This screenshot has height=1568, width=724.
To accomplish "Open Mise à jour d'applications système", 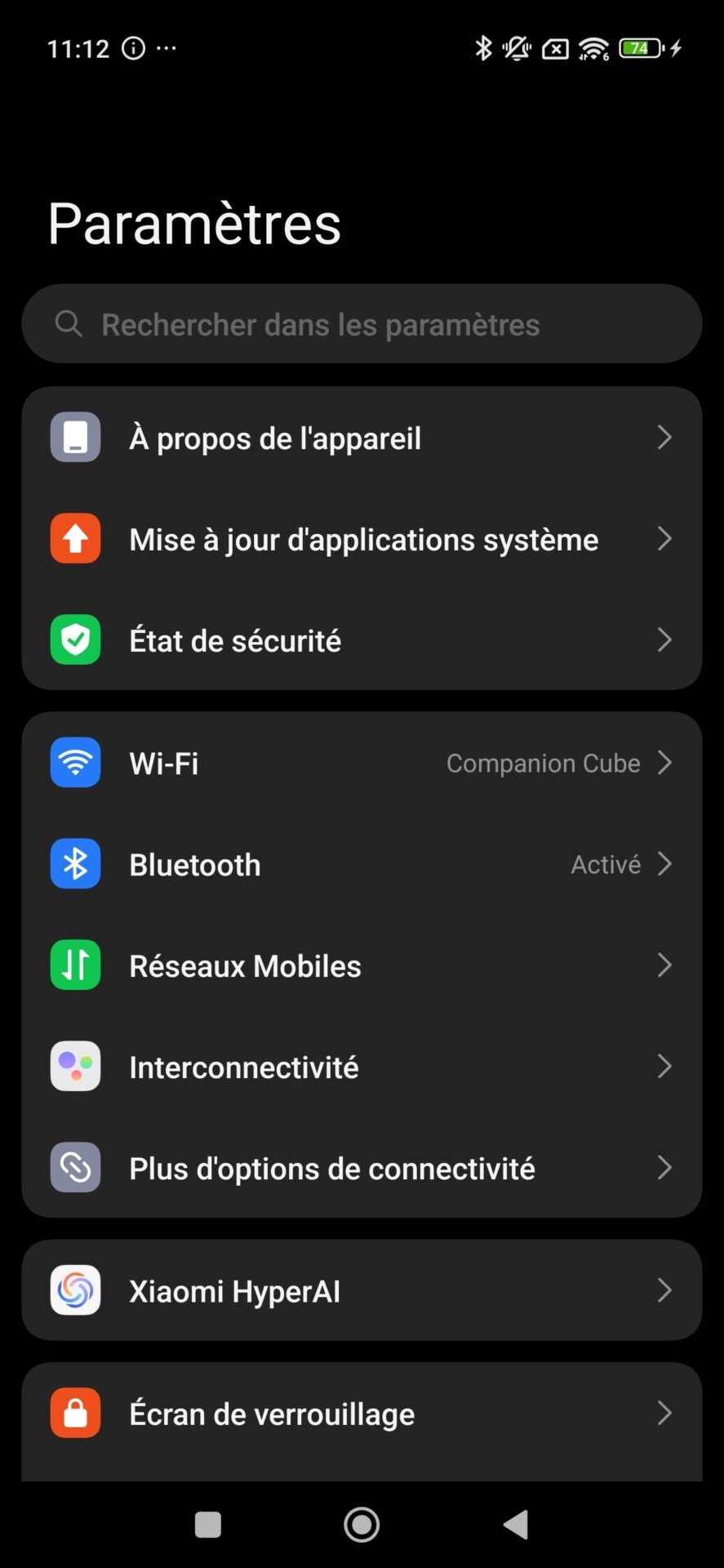I will (362, 539).
